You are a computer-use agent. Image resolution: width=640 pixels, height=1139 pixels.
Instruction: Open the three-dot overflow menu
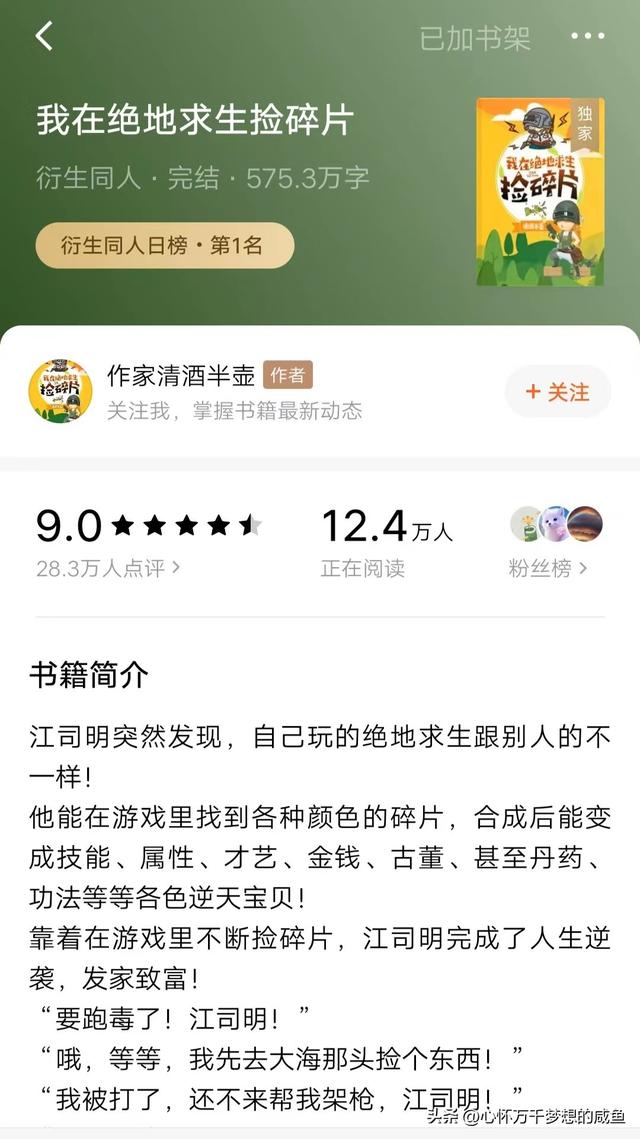coord(588,37)
